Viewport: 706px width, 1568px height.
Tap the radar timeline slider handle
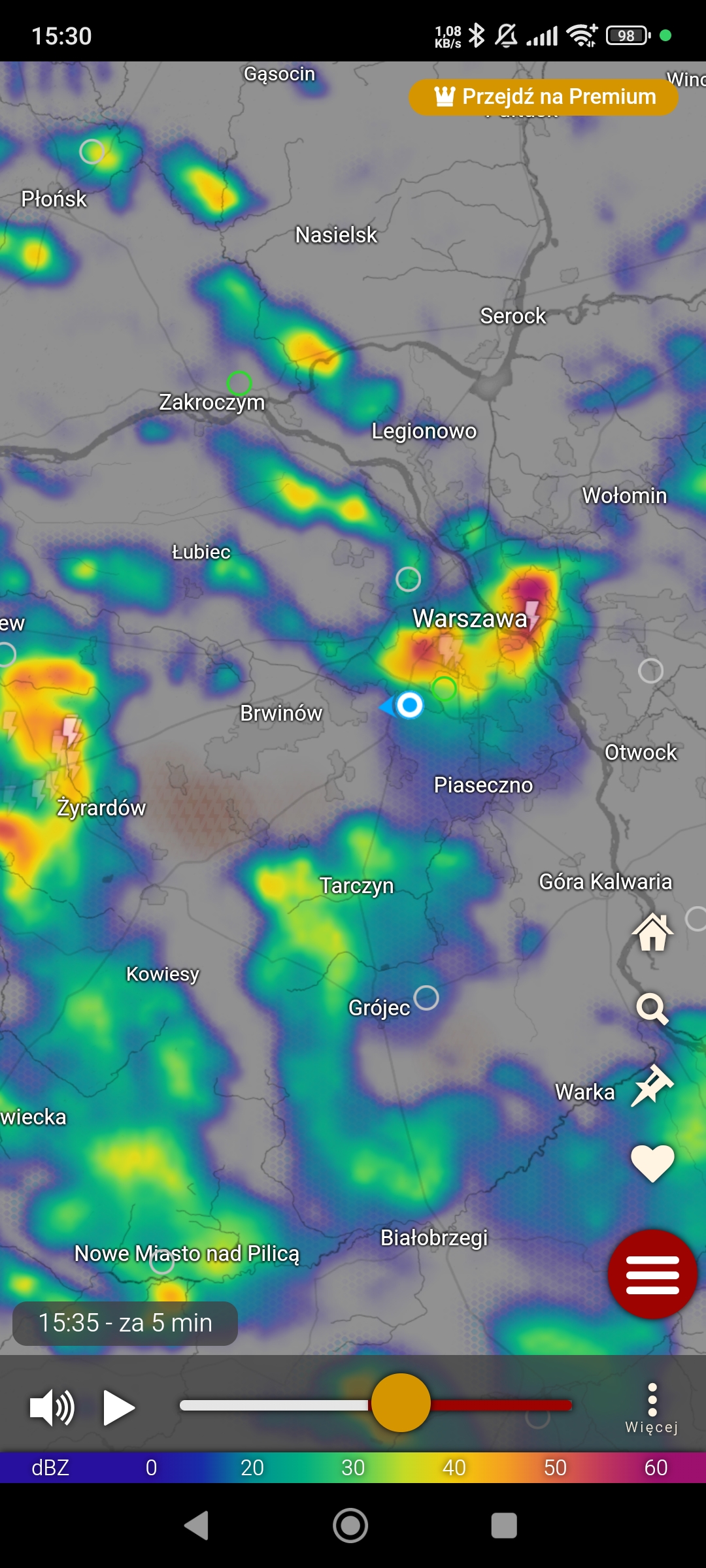401,1403
